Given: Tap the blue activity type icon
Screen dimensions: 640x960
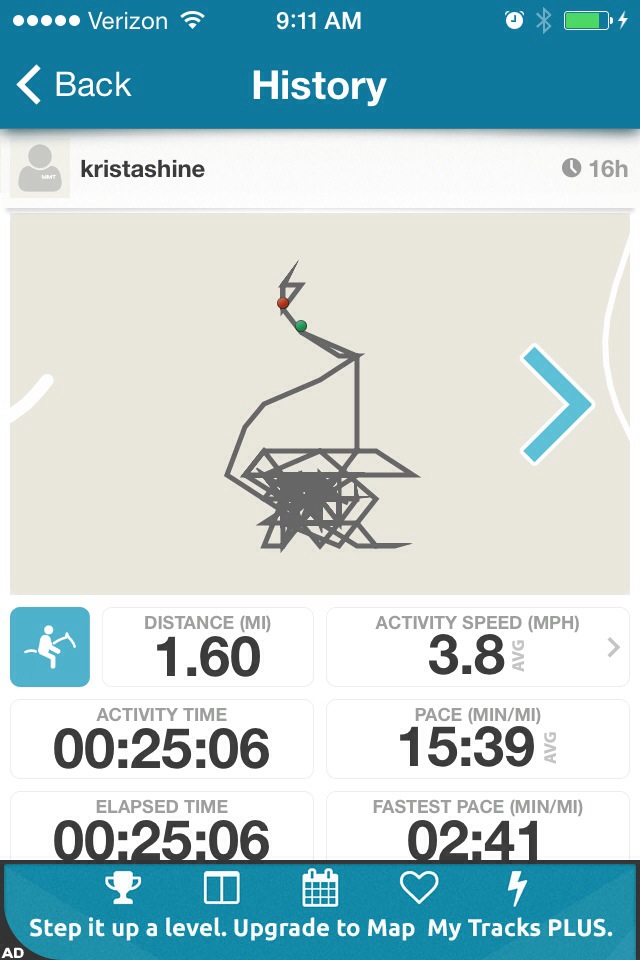Looking at the screenshot, I should [50, 647].
